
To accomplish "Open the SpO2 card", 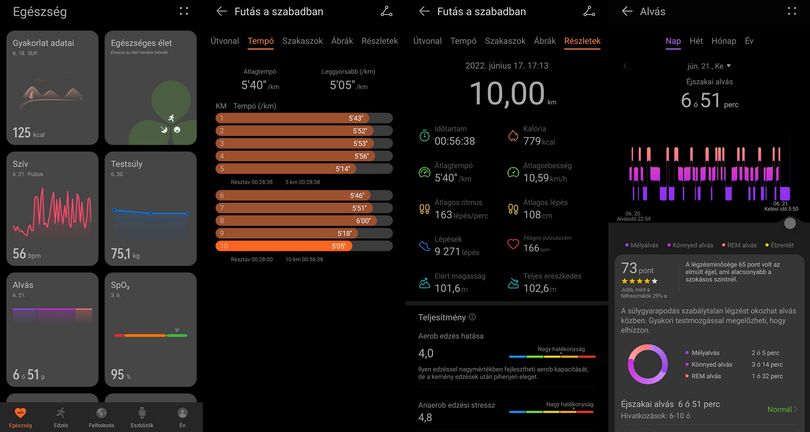I will point(150,330).
